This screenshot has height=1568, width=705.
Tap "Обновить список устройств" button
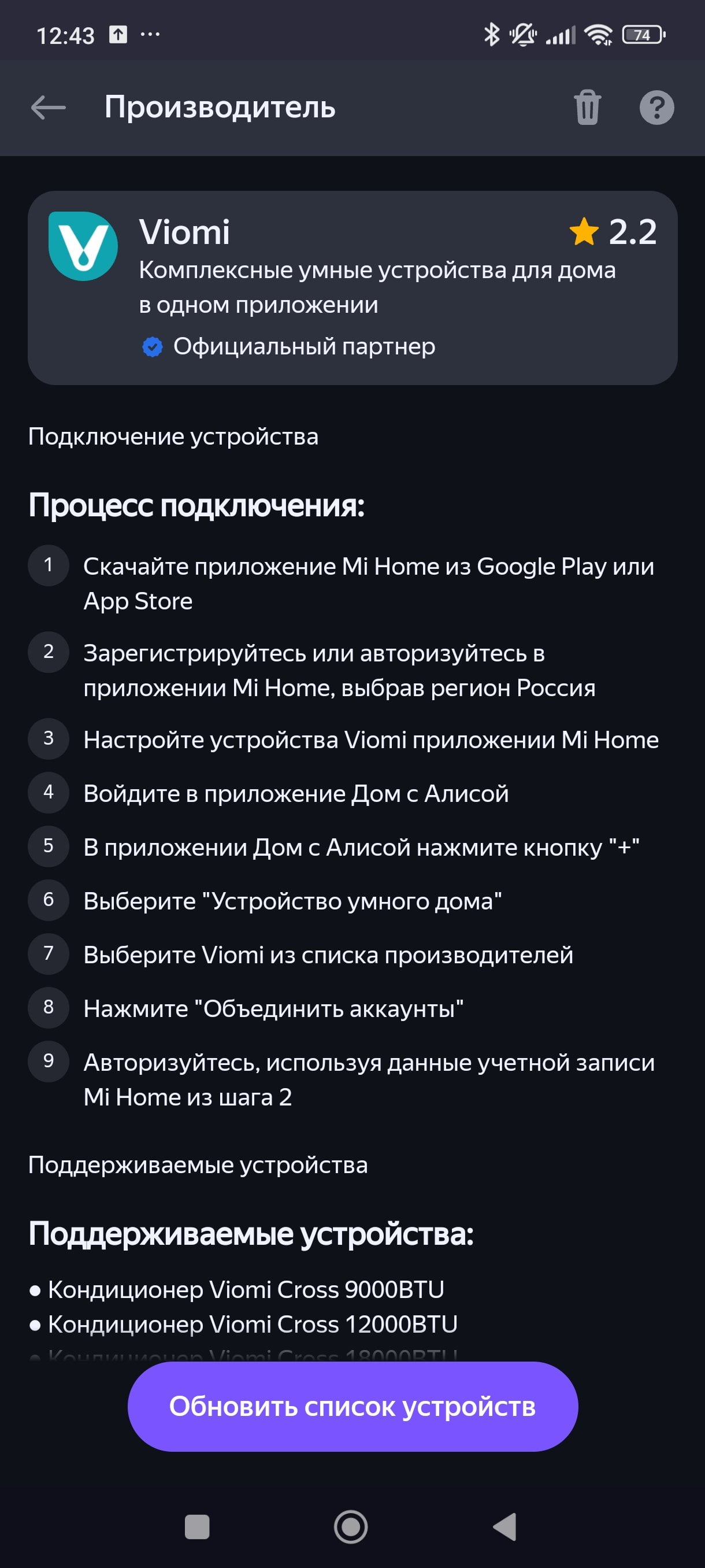click(352, 1406)
